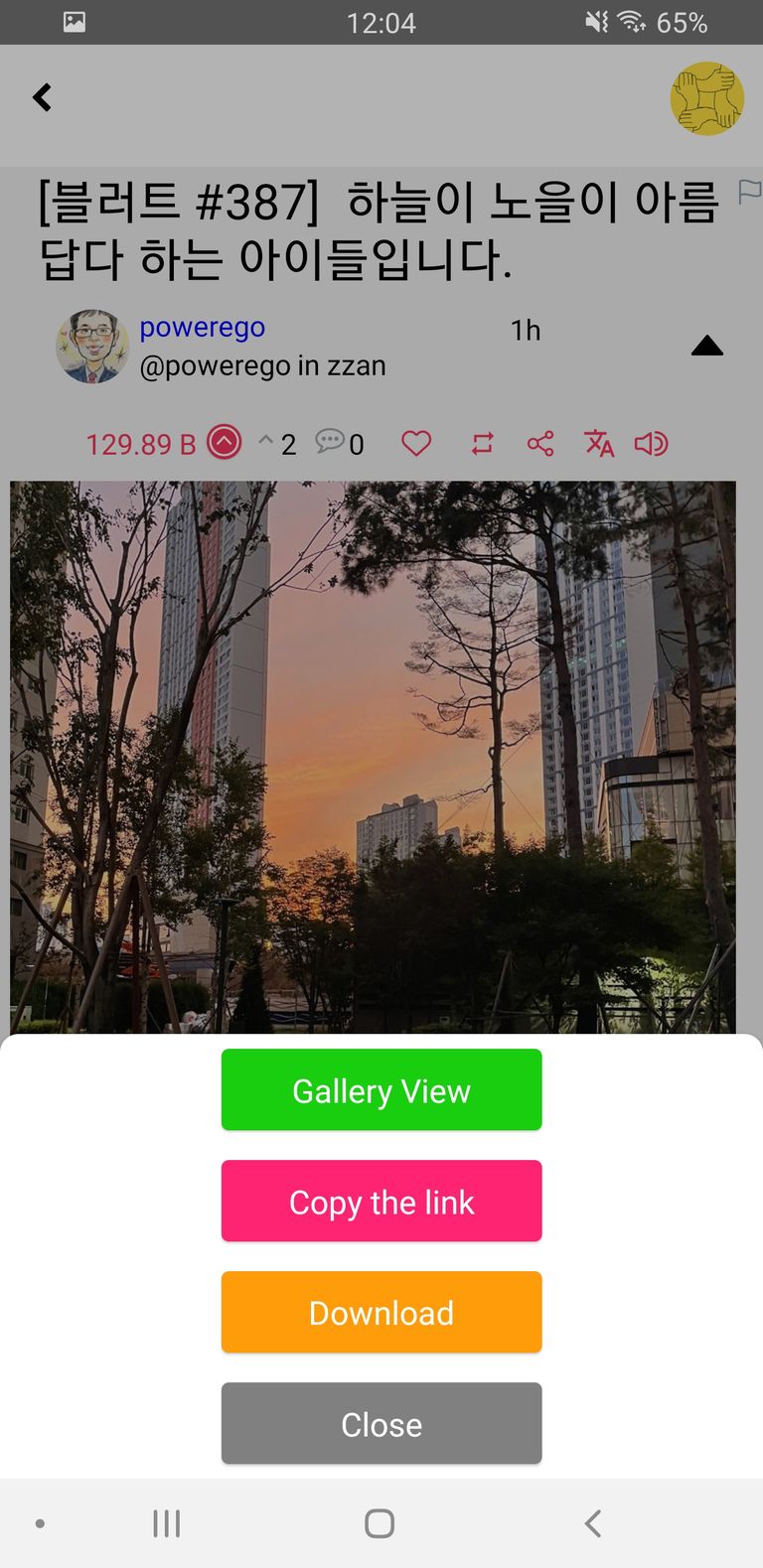The width and height of the screenshot is (763, 1568).
Task: Listen to the post with the speaker icon
Action: [652, 443]
